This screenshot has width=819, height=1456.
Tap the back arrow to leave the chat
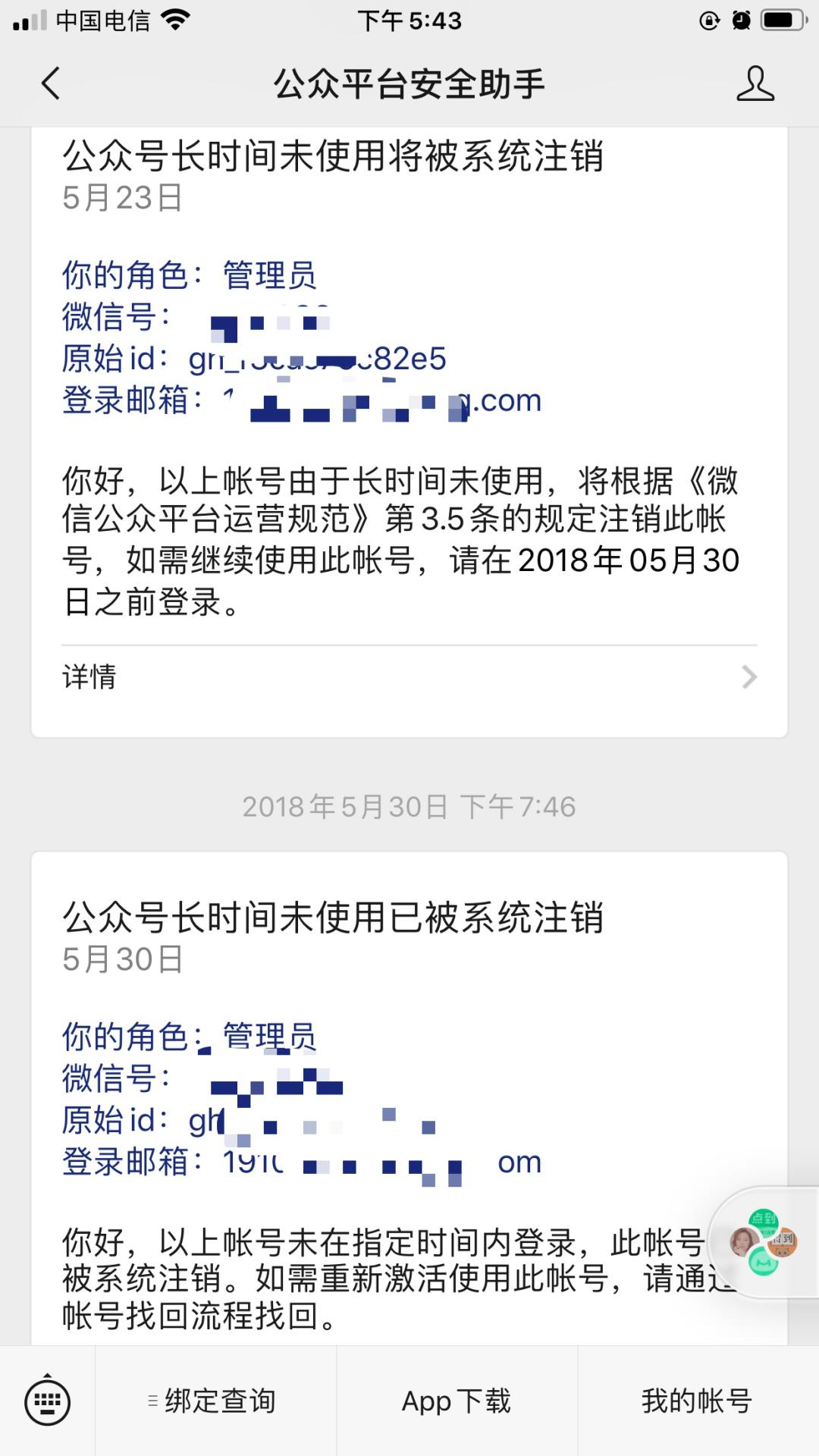[x=49, y=85]
